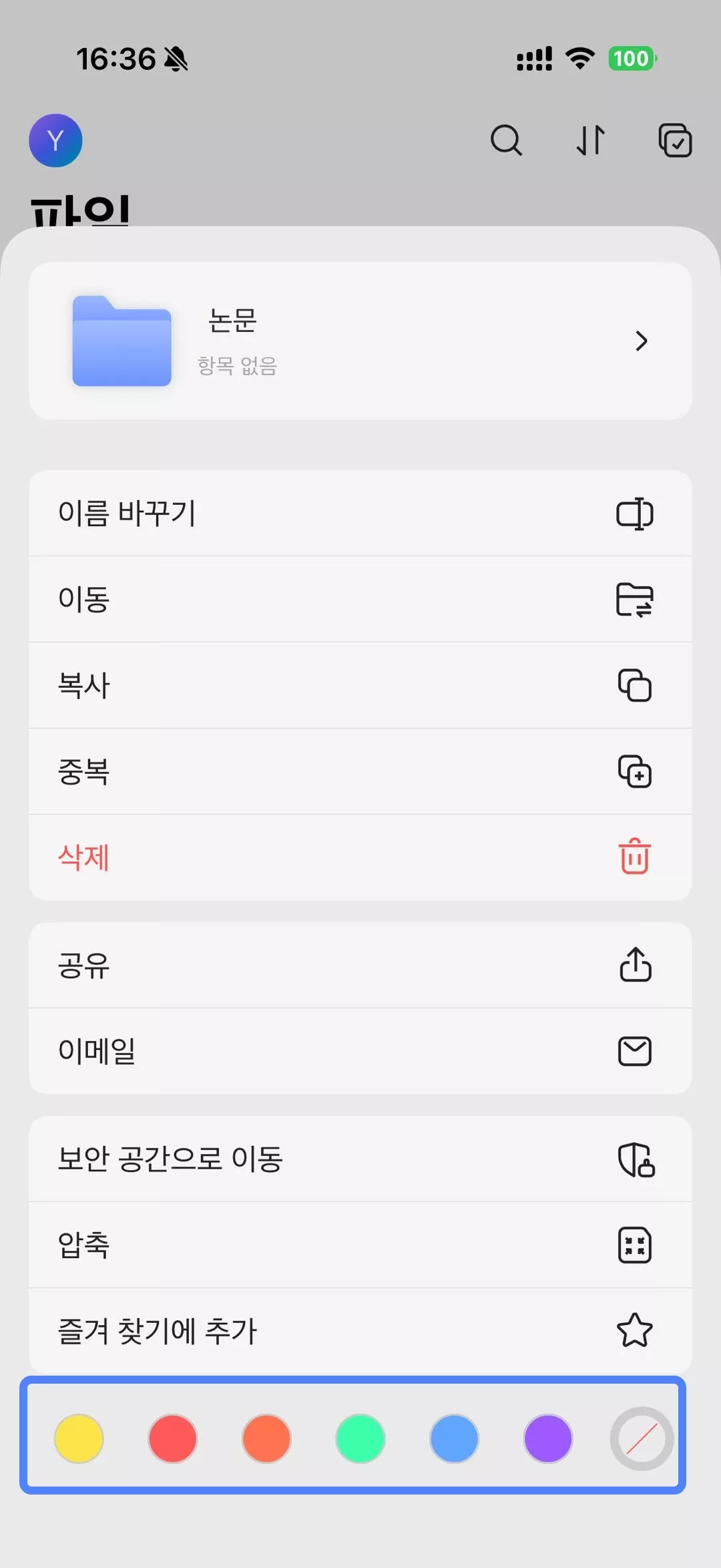The height and width of the screenshot is (1568, 721).
Task: Tap the red trash icon for 삭제
Action: tap(635, 858)
